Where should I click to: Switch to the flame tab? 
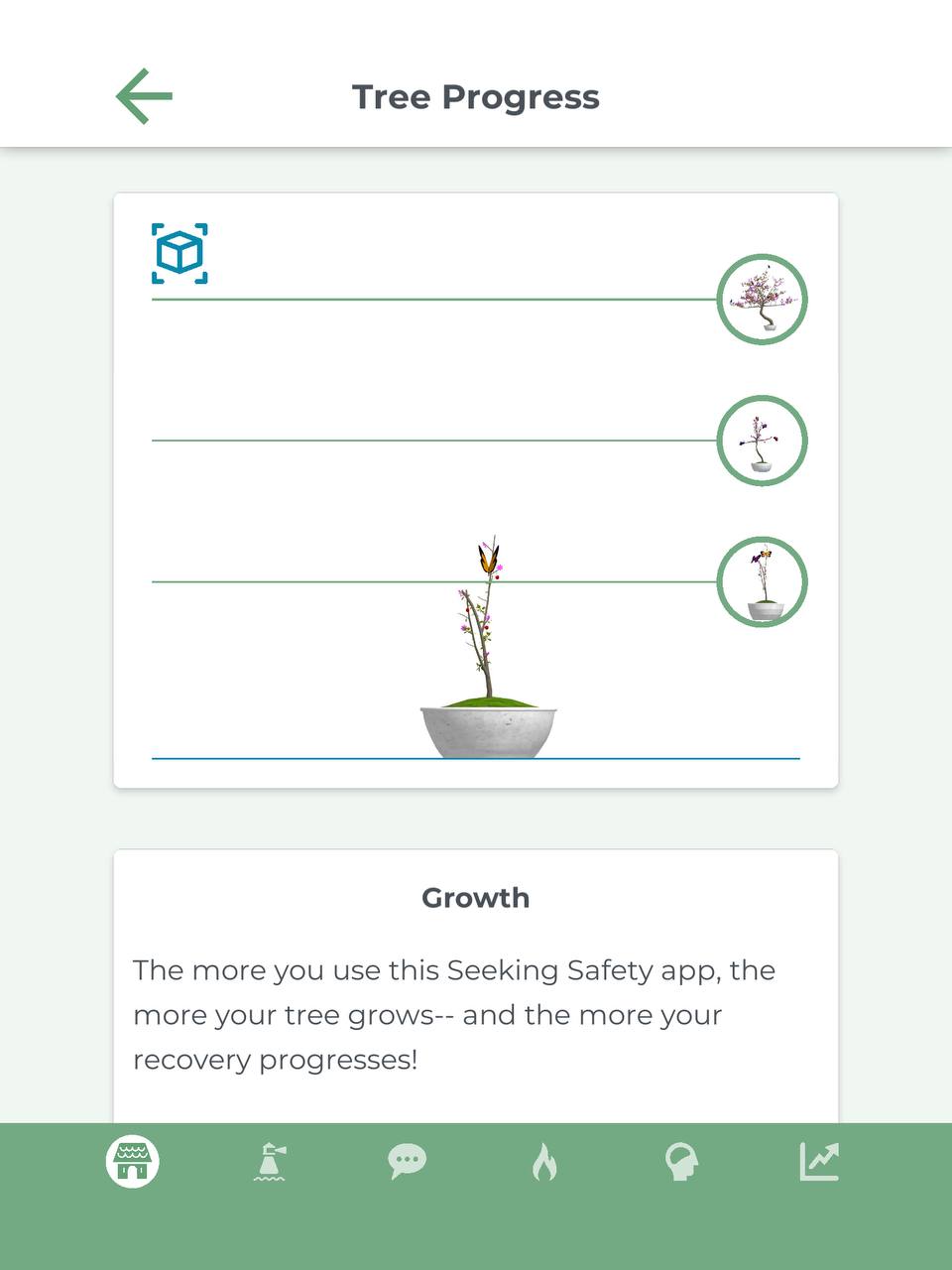click(x=543, y=1161)
